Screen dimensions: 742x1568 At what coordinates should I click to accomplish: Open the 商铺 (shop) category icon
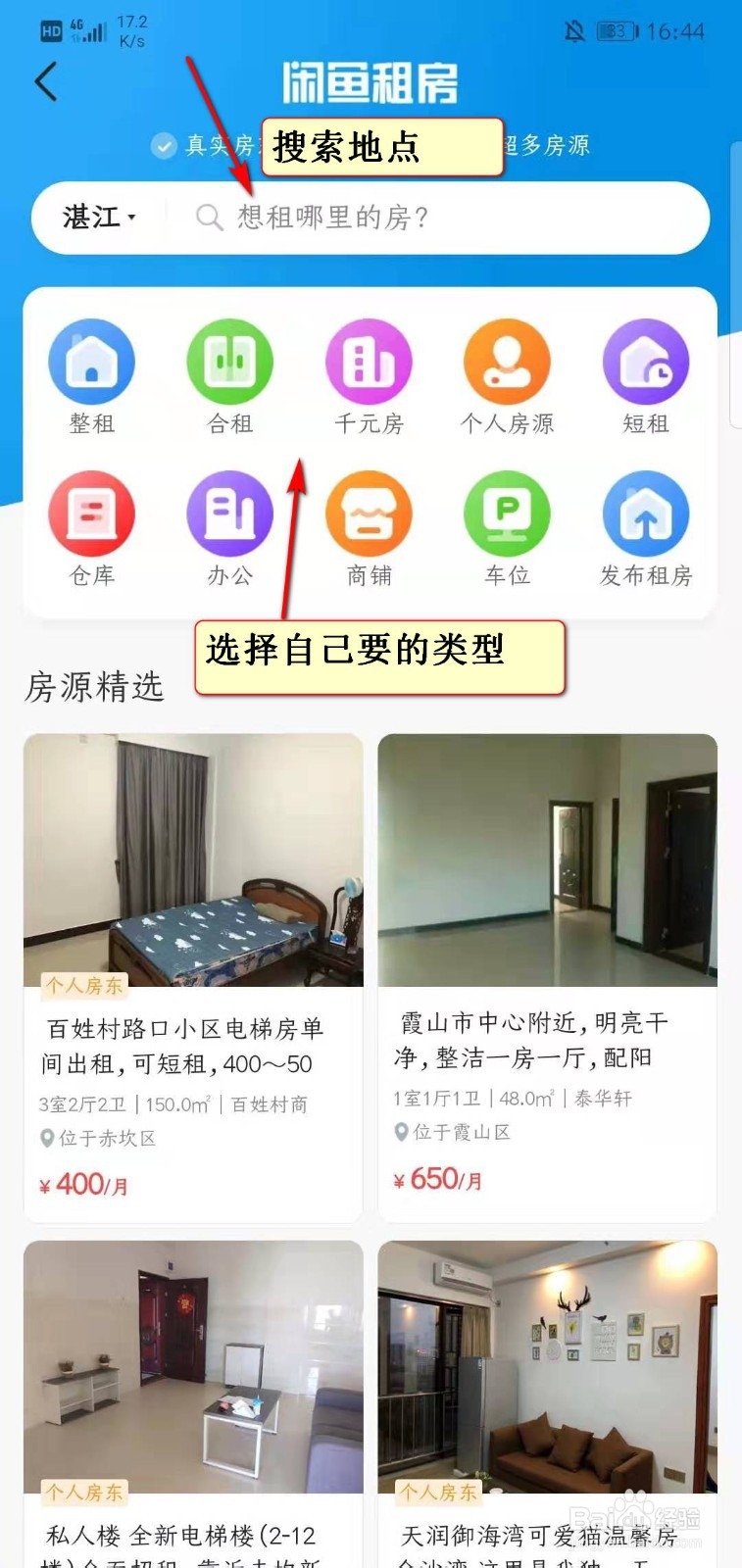pos(369,513)
